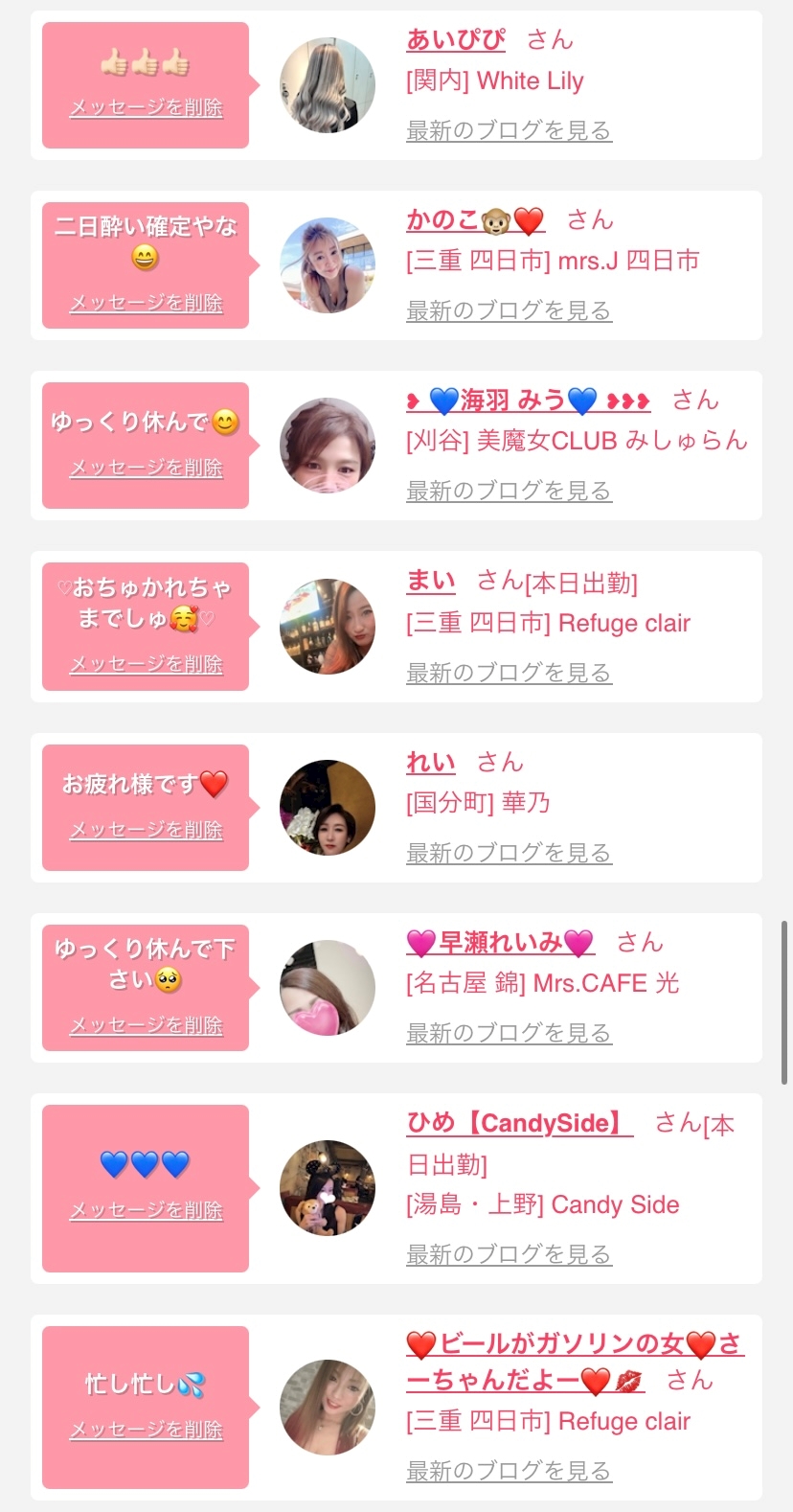
Task: Delete the おちゅかれちゃまでしゅ message
Action: [146, 664]
